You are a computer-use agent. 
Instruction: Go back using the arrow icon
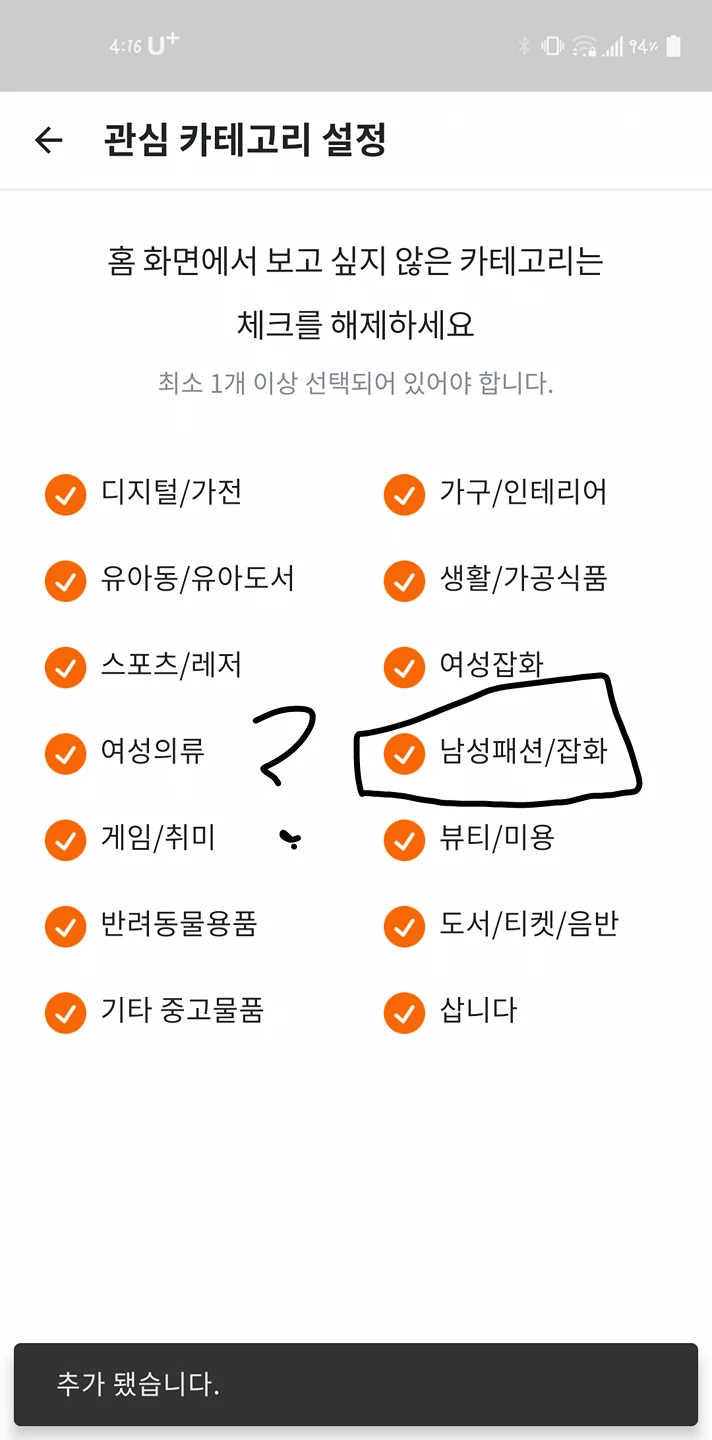[x=48, y=140]
